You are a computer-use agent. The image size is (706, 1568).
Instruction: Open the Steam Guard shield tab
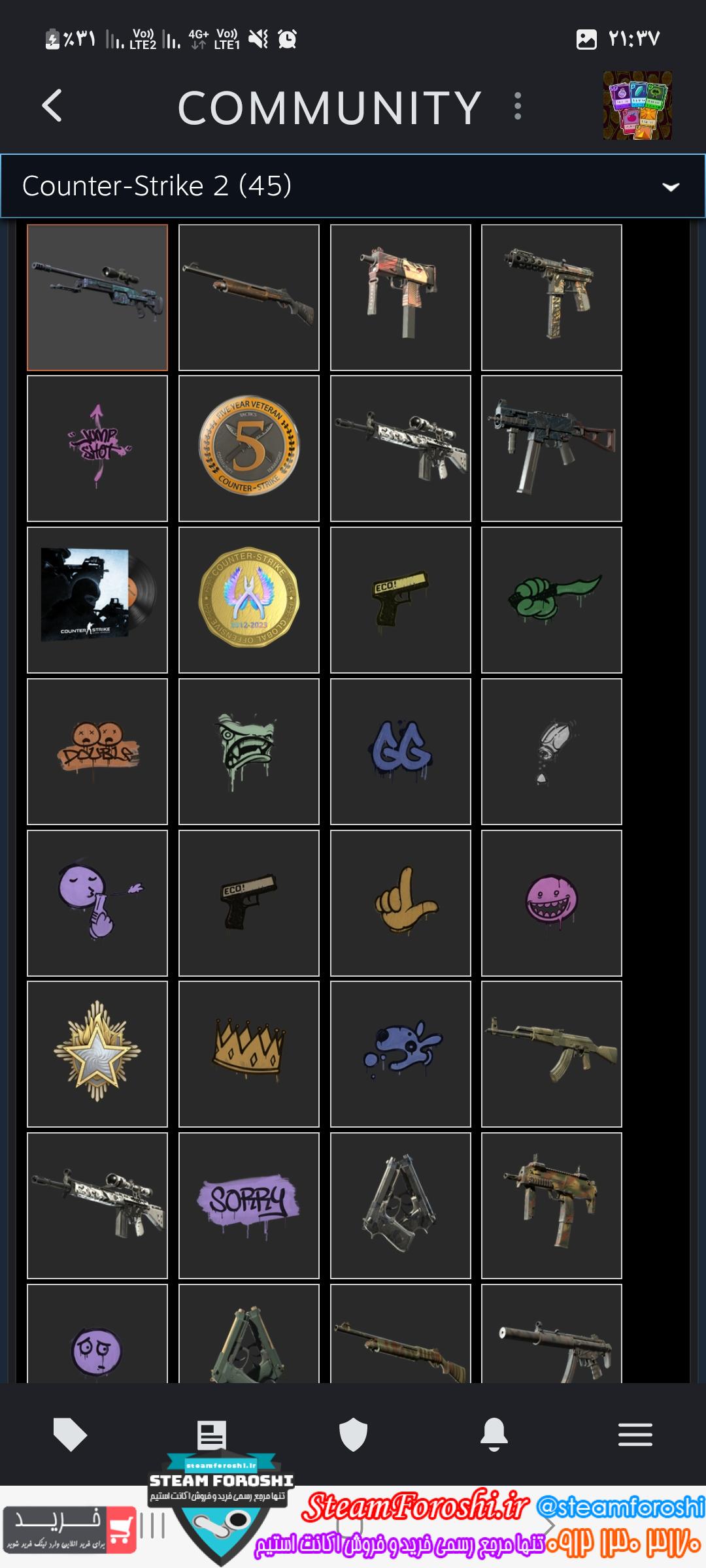(353, 1435)
